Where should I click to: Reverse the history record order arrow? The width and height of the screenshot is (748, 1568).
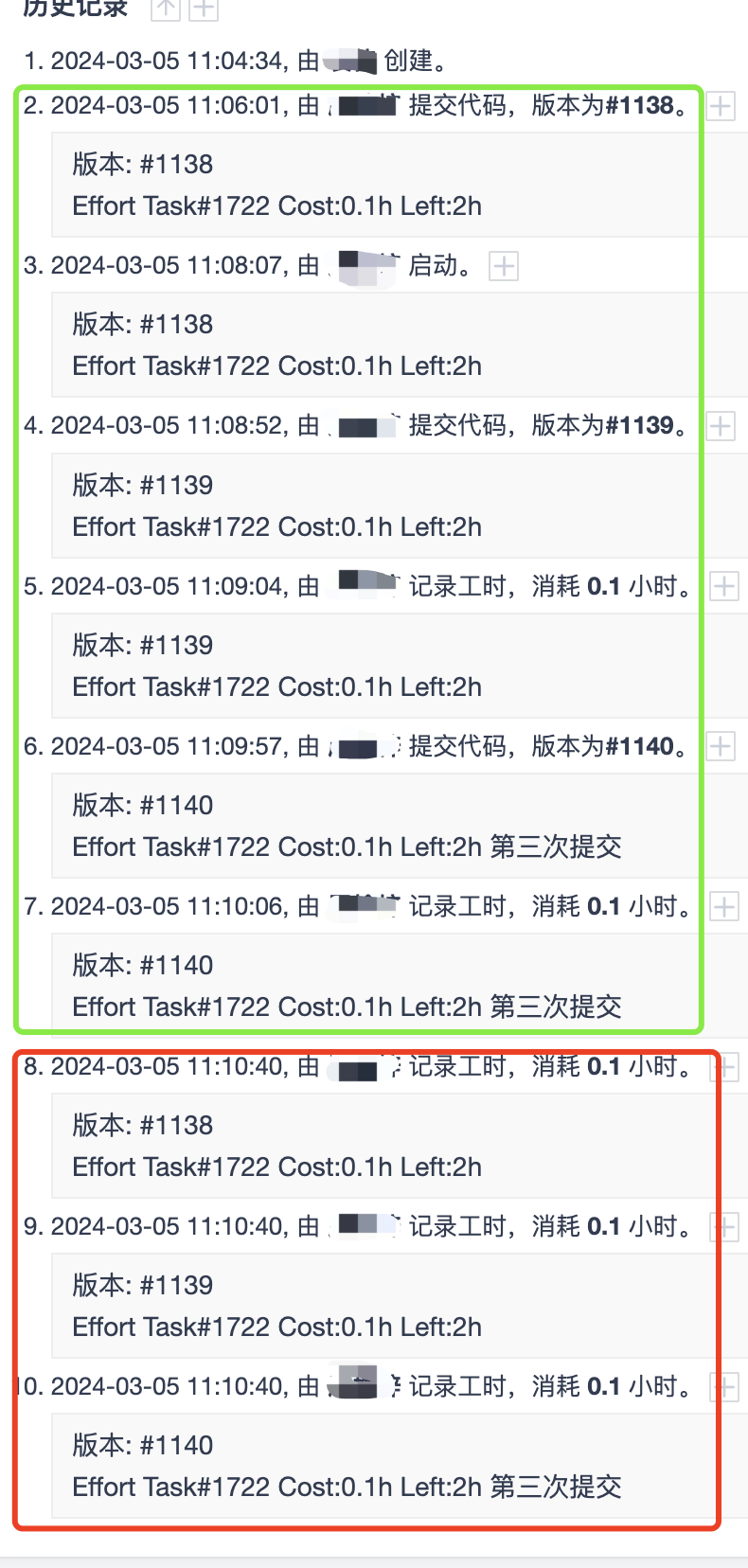pyautogui.click(x=166, y=9)
